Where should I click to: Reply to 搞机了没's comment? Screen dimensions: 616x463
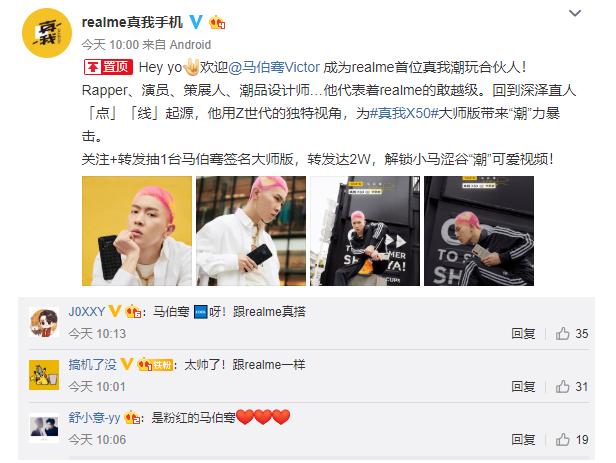pos(523,386)
